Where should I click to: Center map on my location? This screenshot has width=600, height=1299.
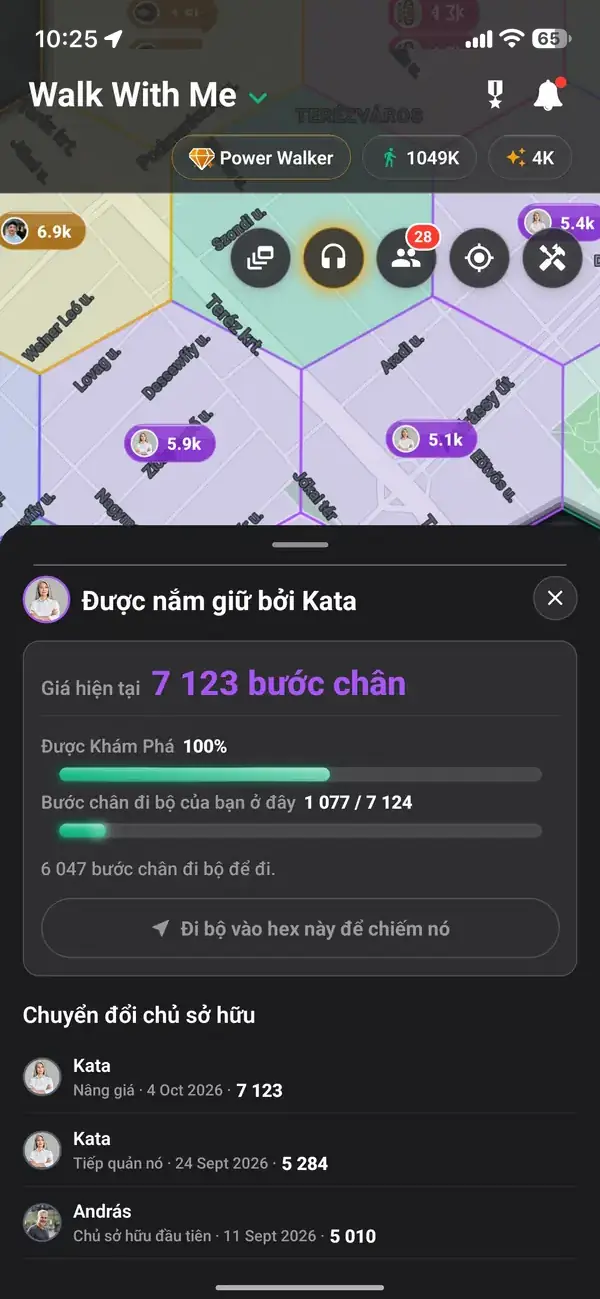coord(479,258)
